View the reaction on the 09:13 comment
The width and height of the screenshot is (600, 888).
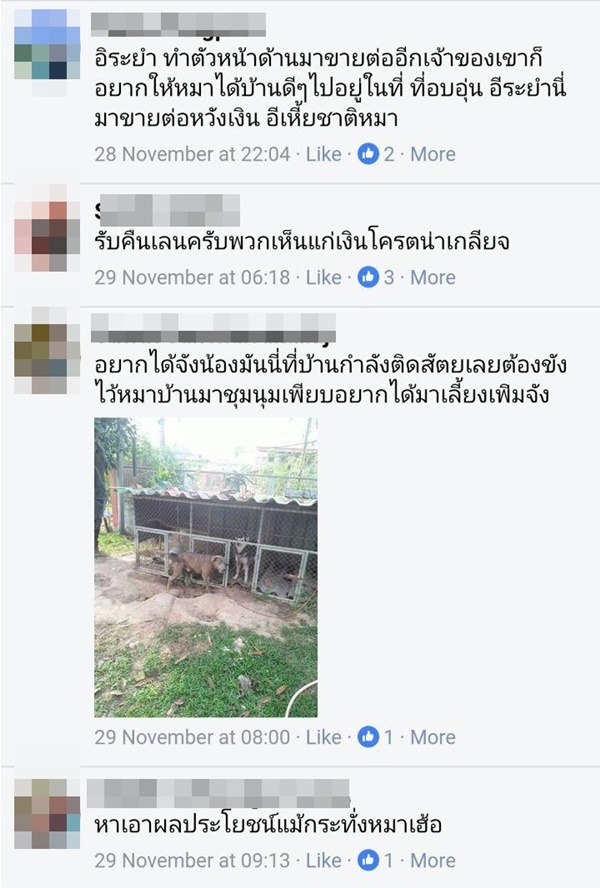[376, 860]
